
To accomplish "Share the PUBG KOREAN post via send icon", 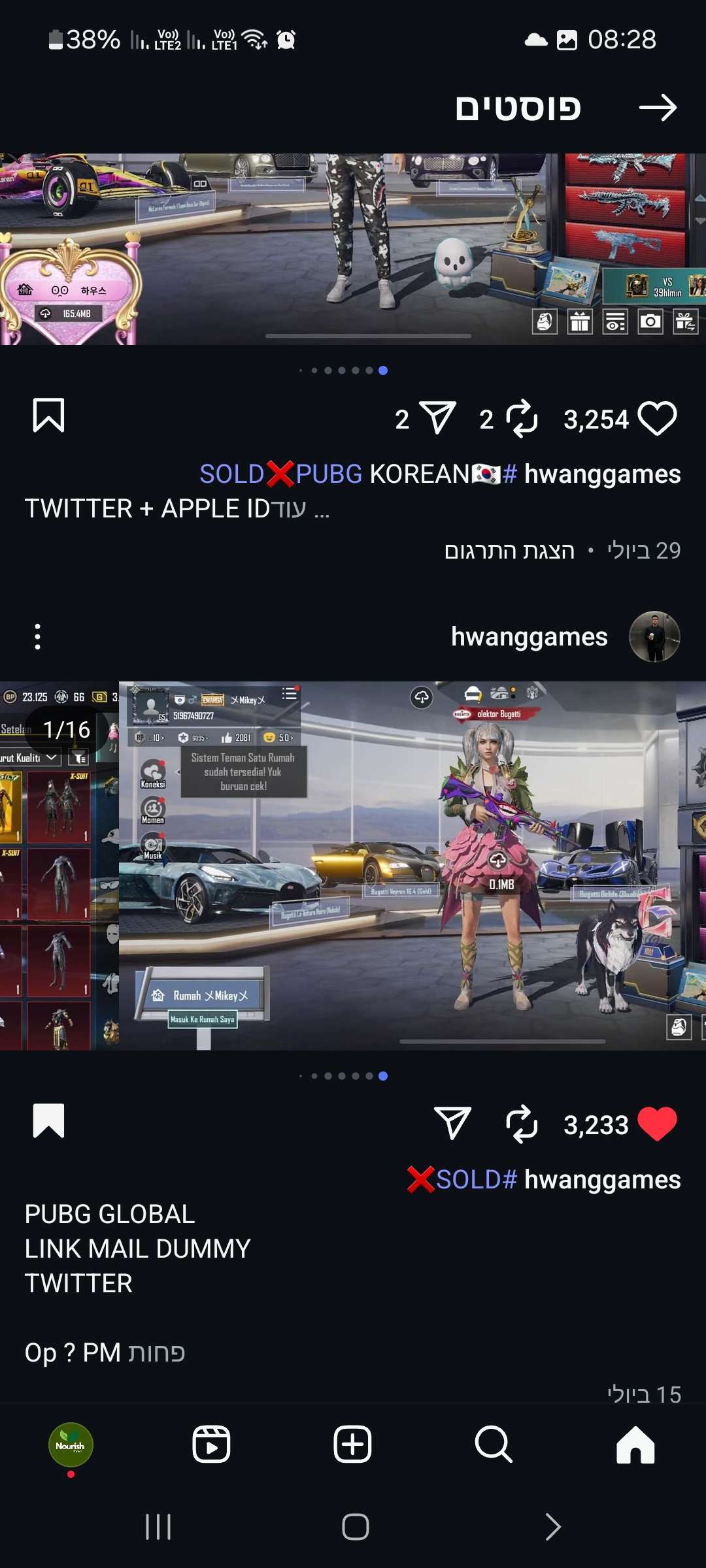I will (x=437, y=418).
